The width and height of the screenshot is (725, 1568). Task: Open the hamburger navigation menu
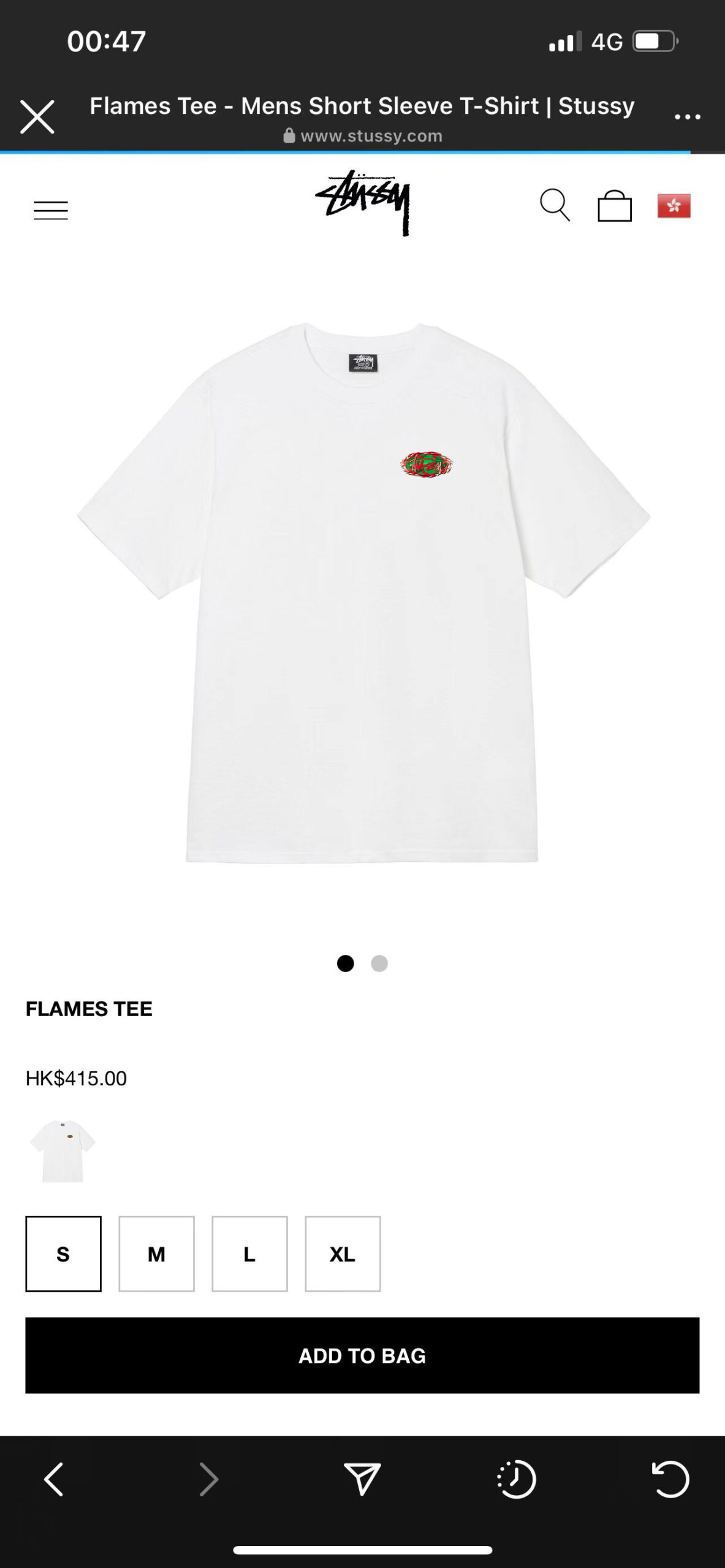click(51, 210)
